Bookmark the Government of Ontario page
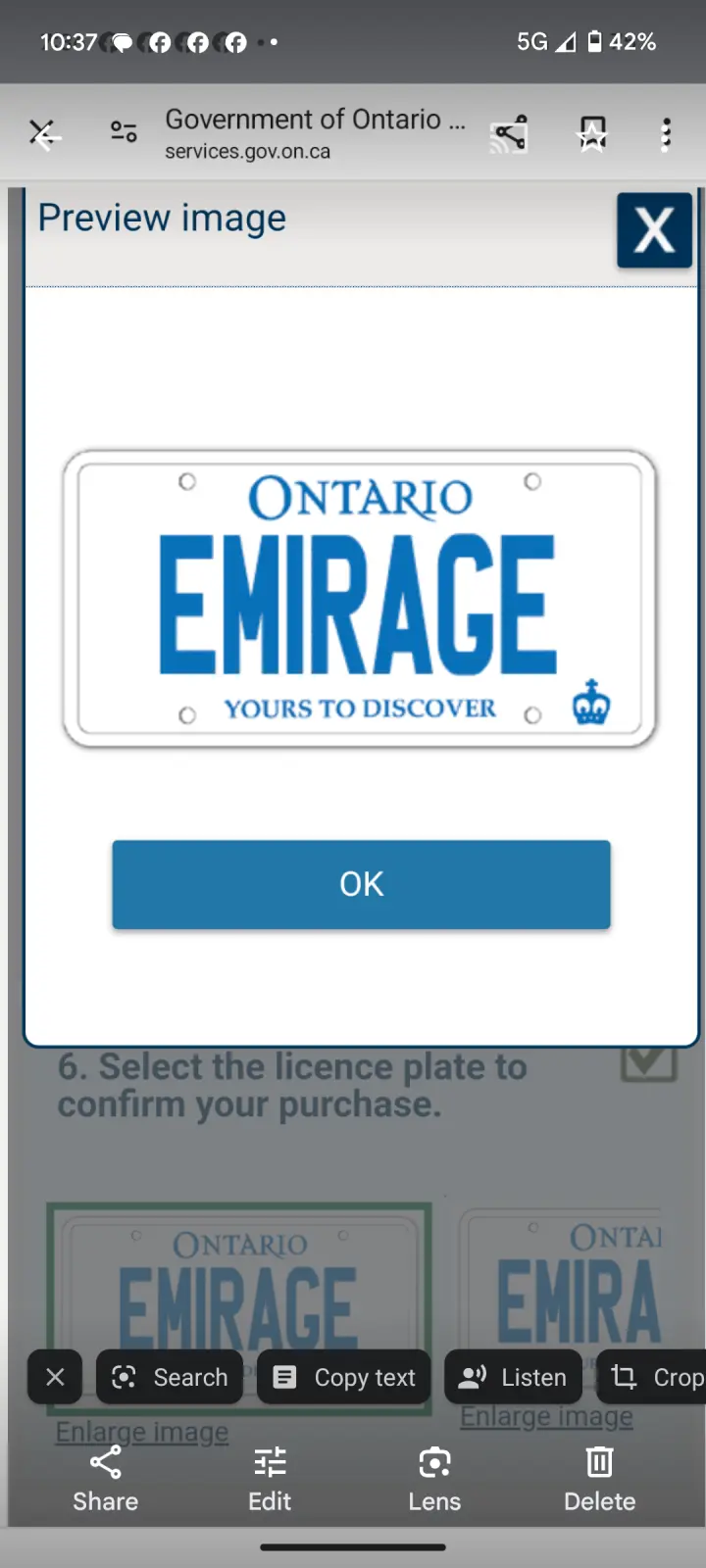 (592, 134)
